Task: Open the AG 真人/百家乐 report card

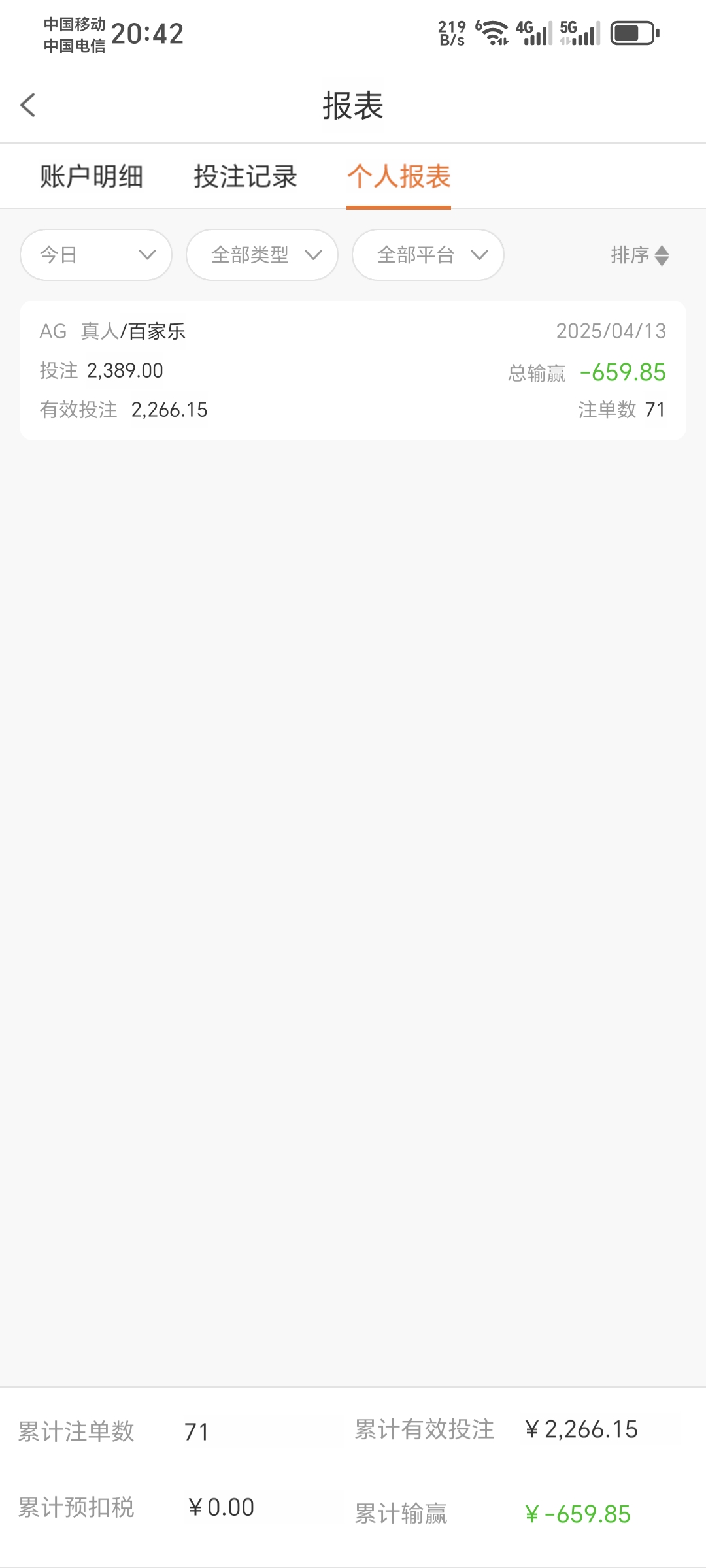Action: (353, 370)
